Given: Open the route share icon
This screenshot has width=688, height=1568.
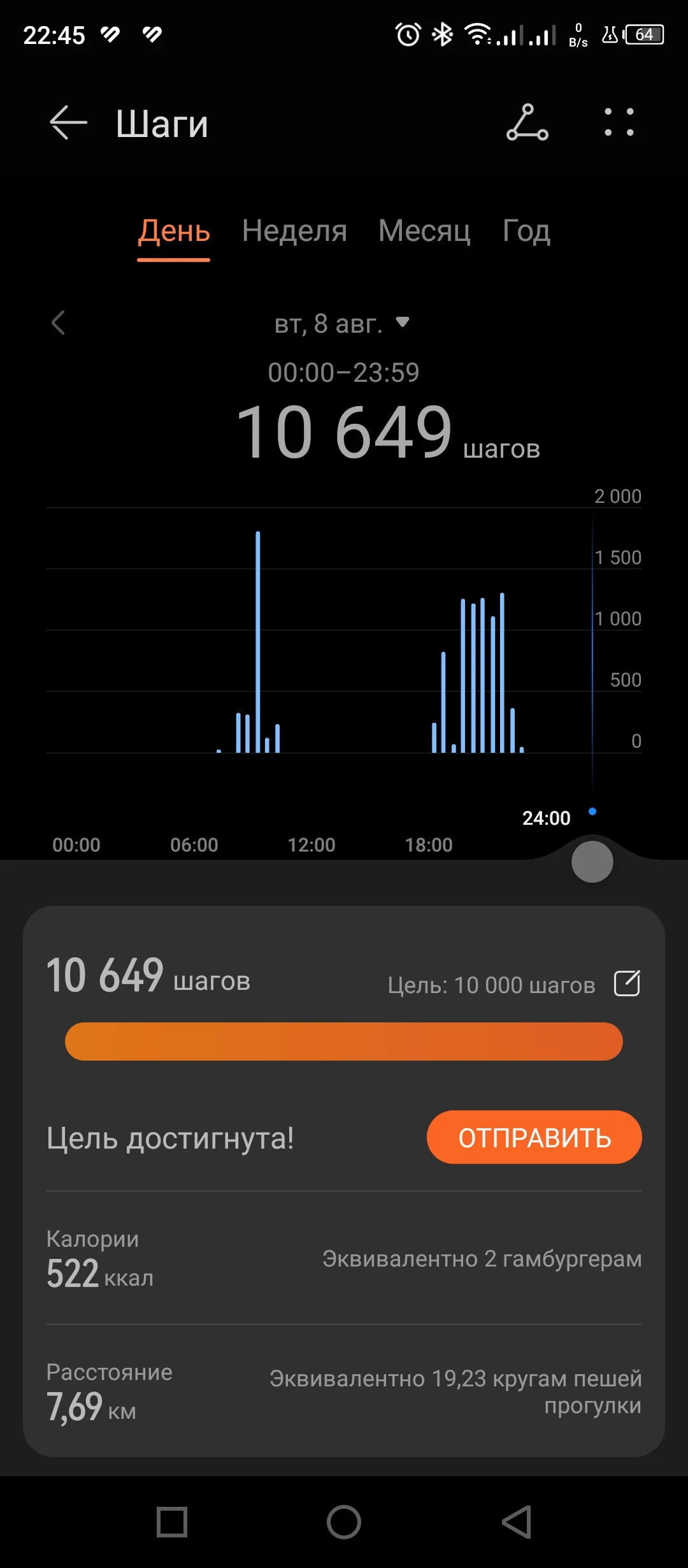Looking at the screenshot, I should coord(527,122).
